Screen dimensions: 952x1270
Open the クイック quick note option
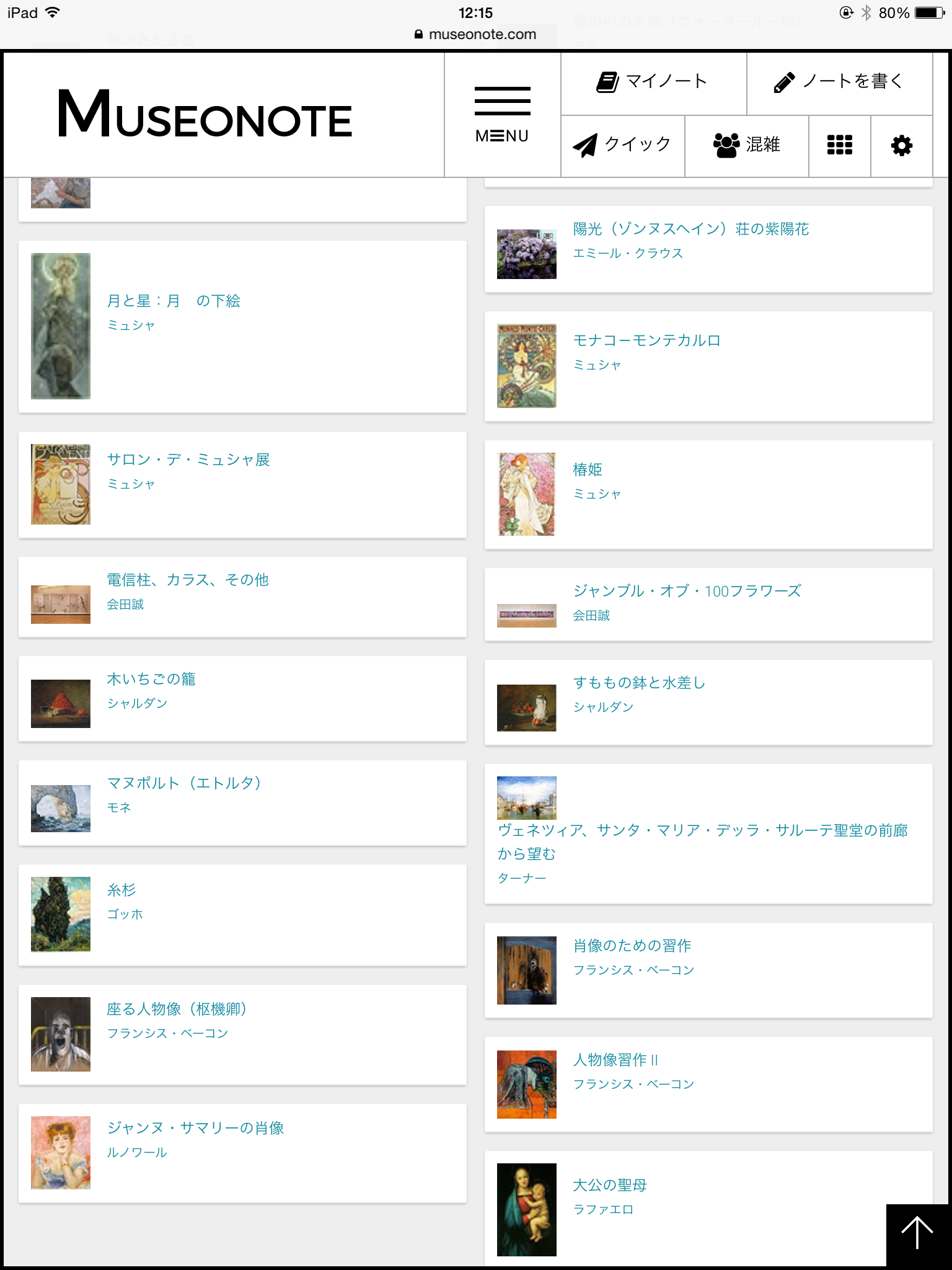622,145
